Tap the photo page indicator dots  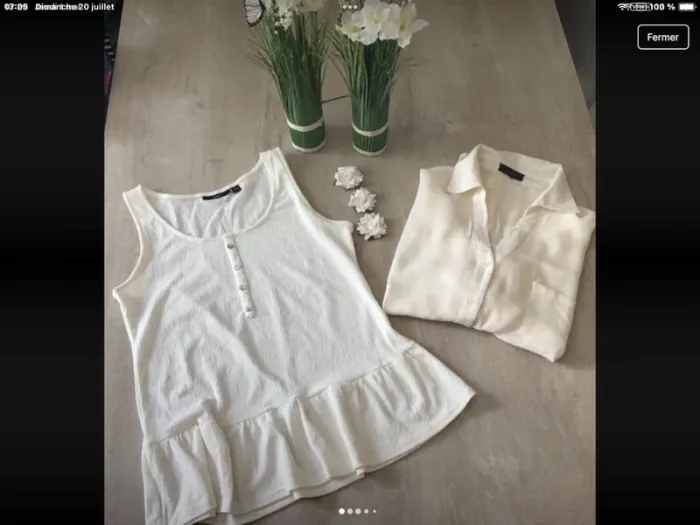[x=357, y=511]
